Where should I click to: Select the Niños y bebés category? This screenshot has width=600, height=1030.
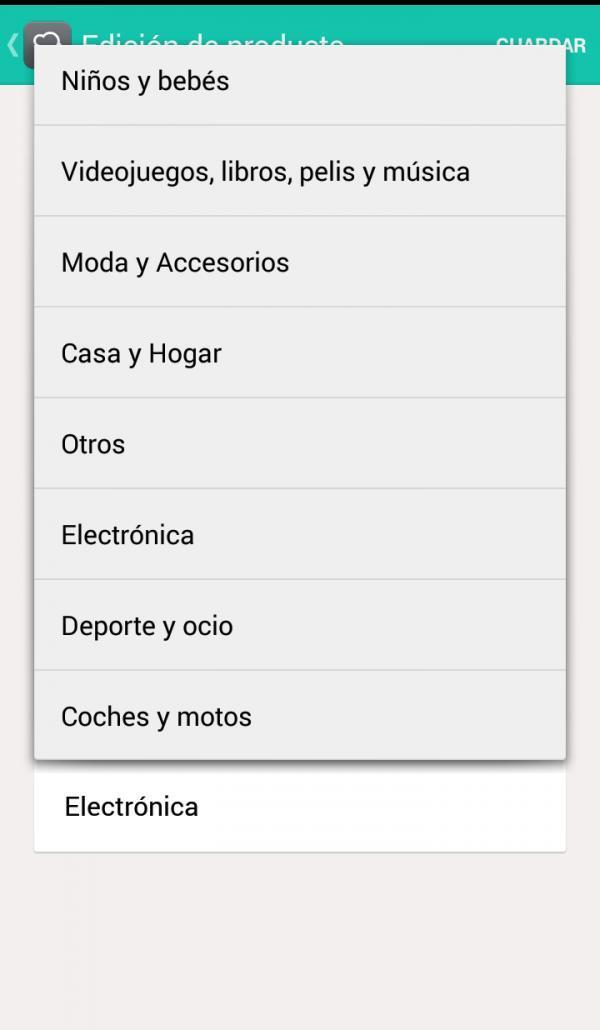click(x=299, y=82)
